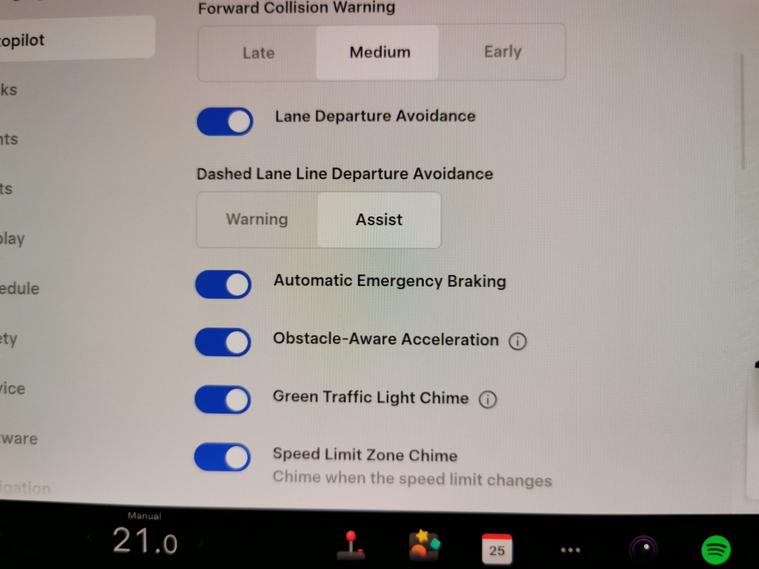The width and height of the screenshot is (759, 569).
Task: View info for Green Traffic Light Chime
Action: (x=487, y=399)
